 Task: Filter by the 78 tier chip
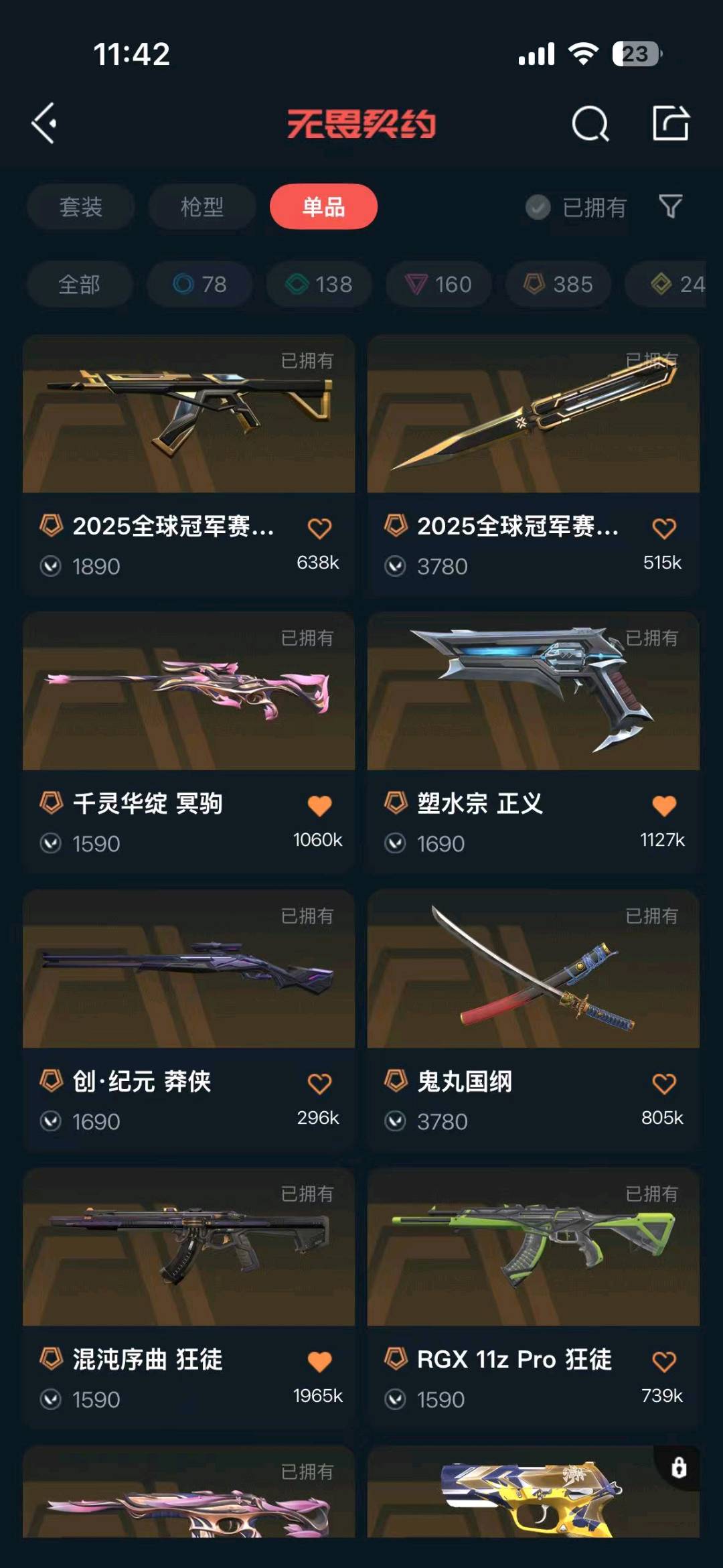[x=199, y=284]
